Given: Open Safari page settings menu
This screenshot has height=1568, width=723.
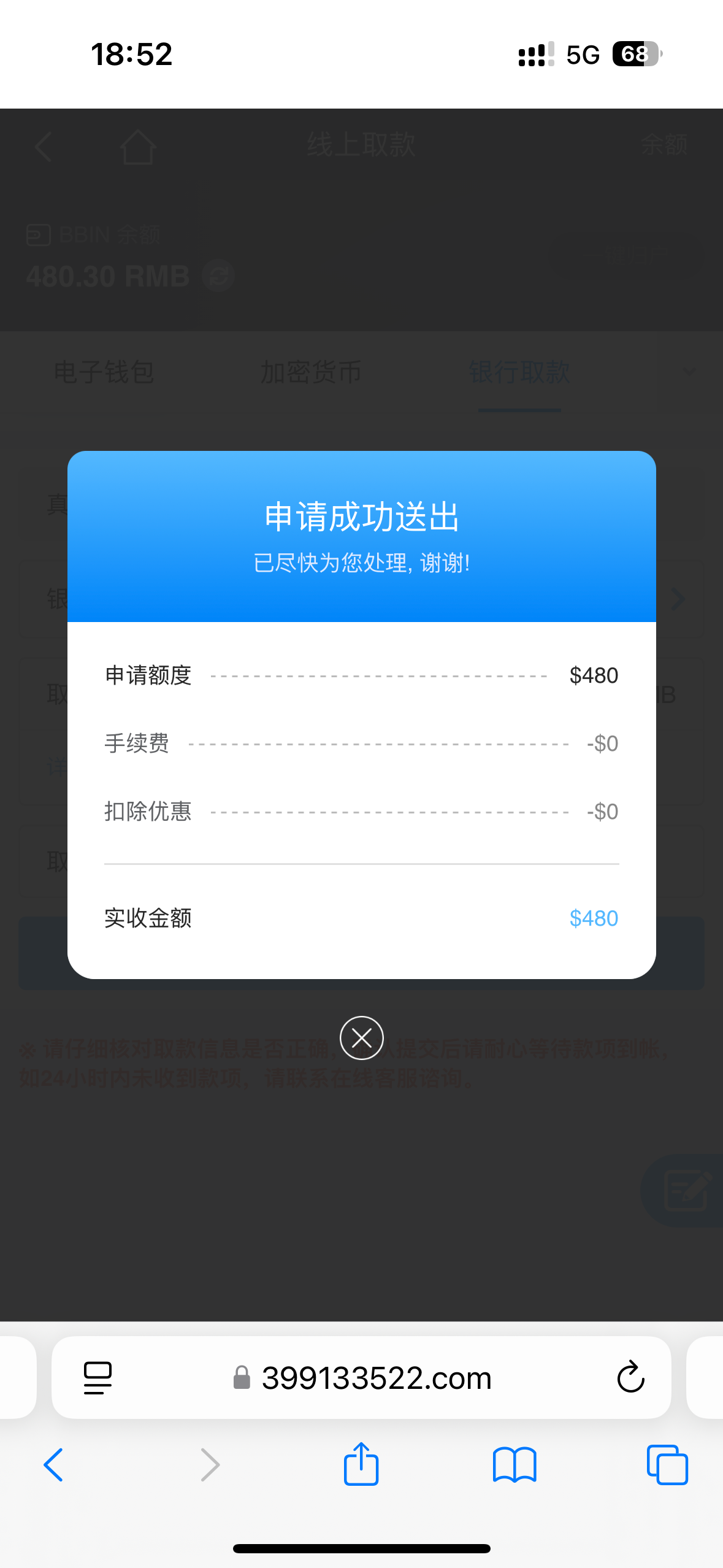Looking at the screenshot, I should [x=98, y=1378].
